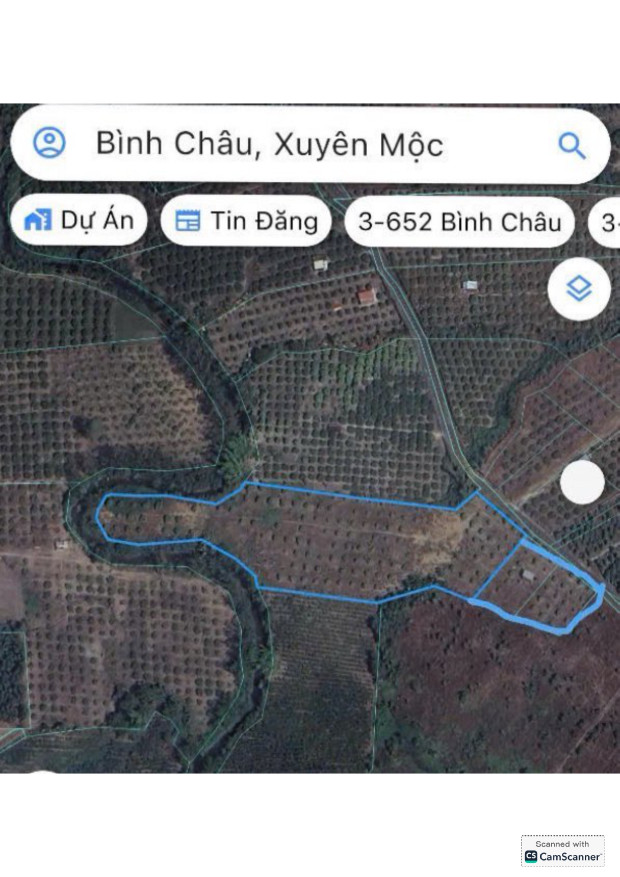Select the Dự Án chip

79,221
